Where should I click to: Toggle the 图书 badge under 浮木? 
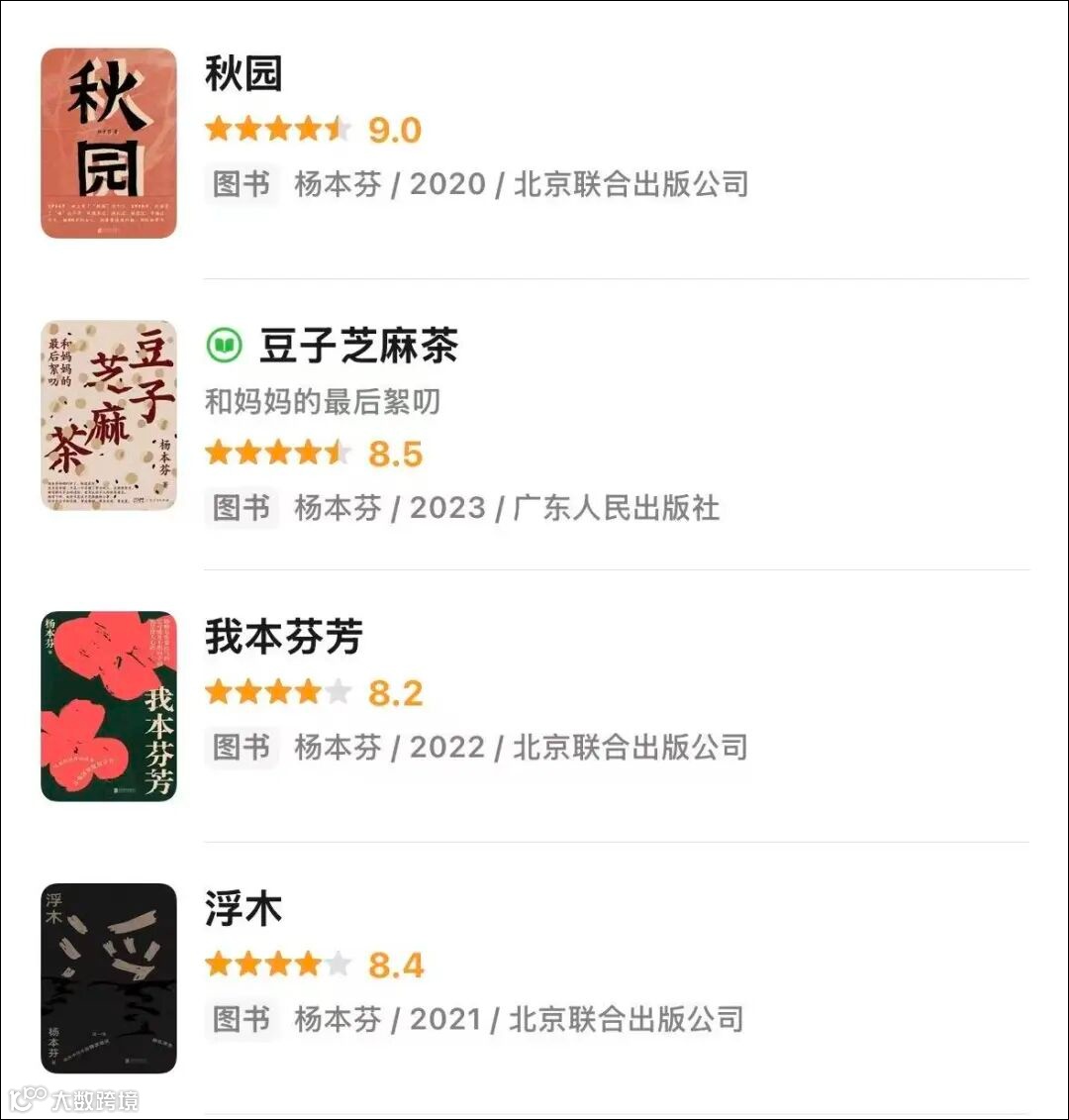coord(241,1018)
